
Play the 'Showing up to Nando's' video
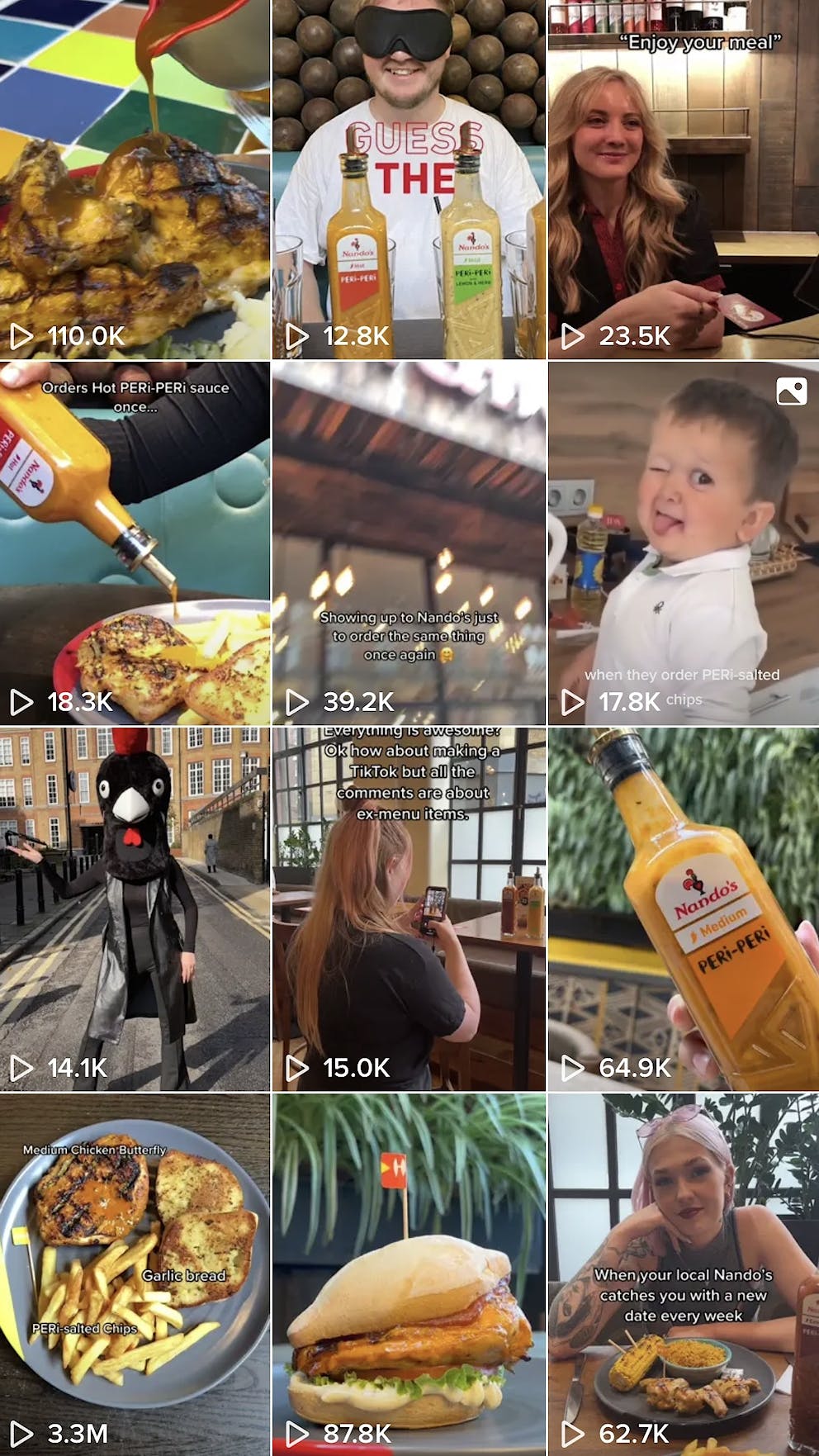point(409,543)
